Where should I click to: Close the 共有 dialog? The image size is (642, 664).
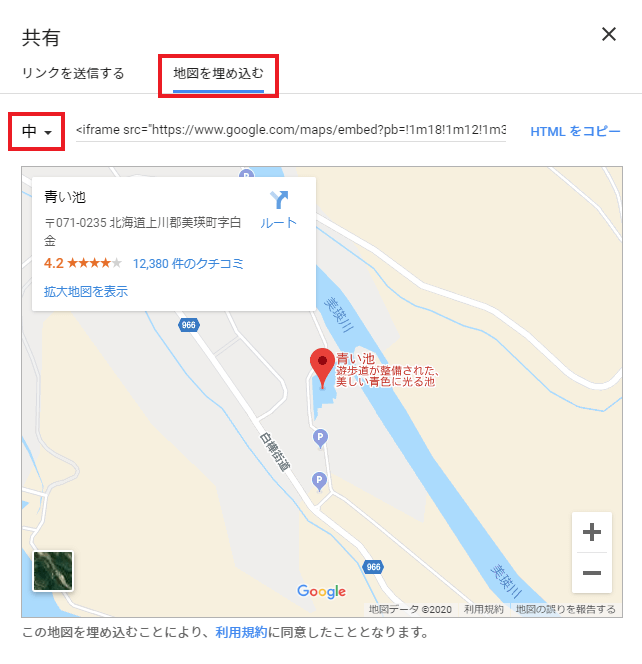click(x=608, y=34)
